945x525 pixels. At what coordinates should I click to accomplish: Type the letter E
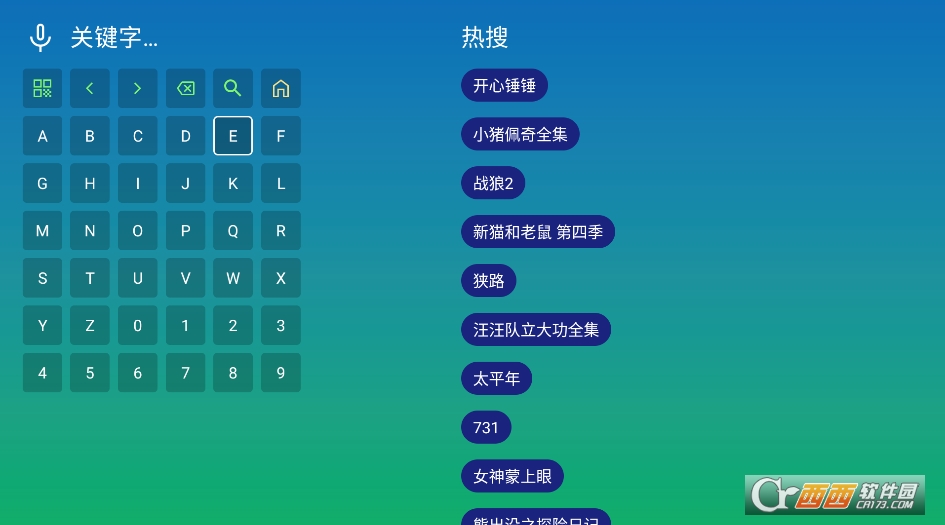tap(233, 136)
